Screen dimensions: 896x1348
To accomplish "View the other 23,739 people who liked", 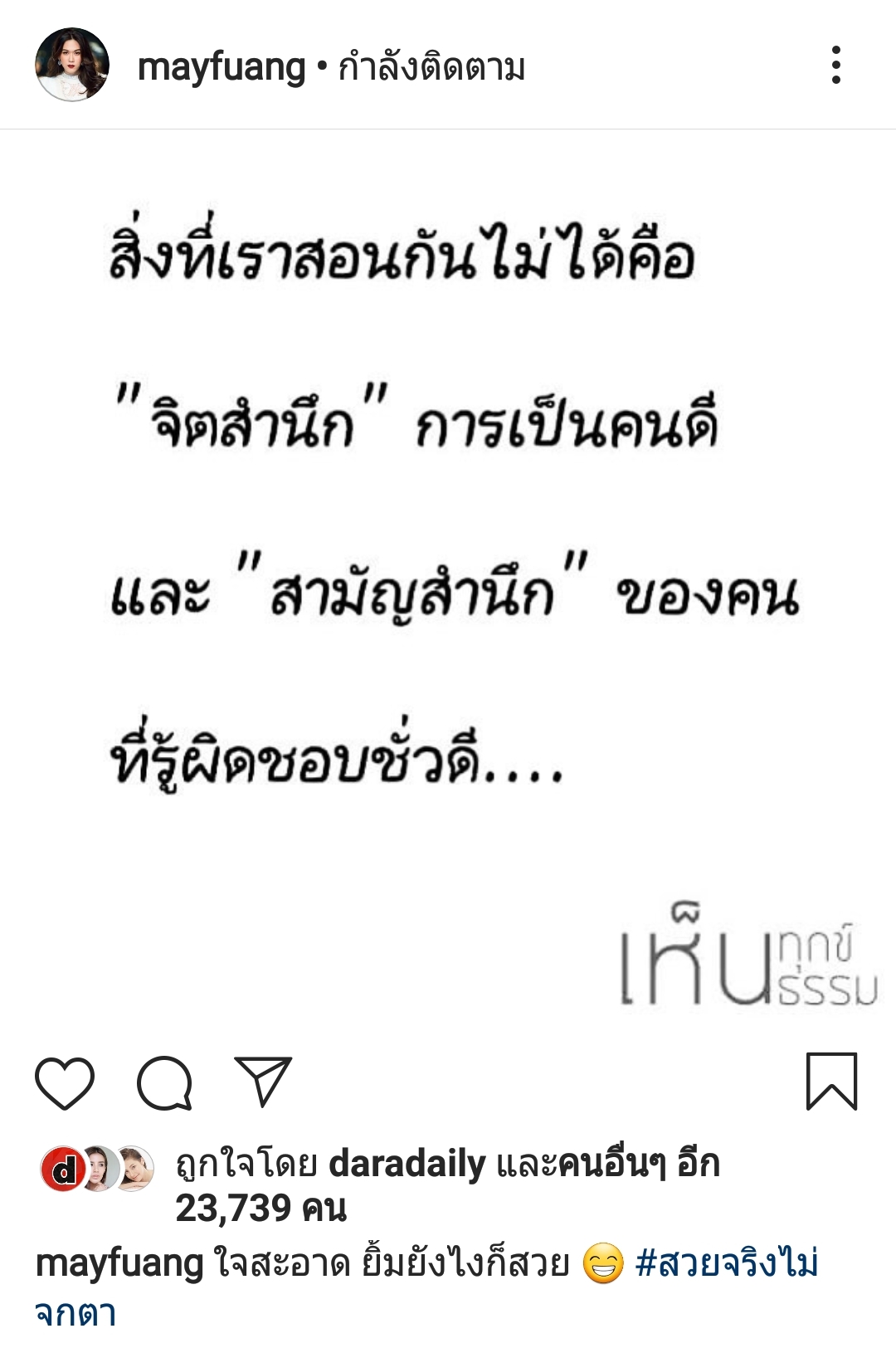I will click(x=261, y=1209).
